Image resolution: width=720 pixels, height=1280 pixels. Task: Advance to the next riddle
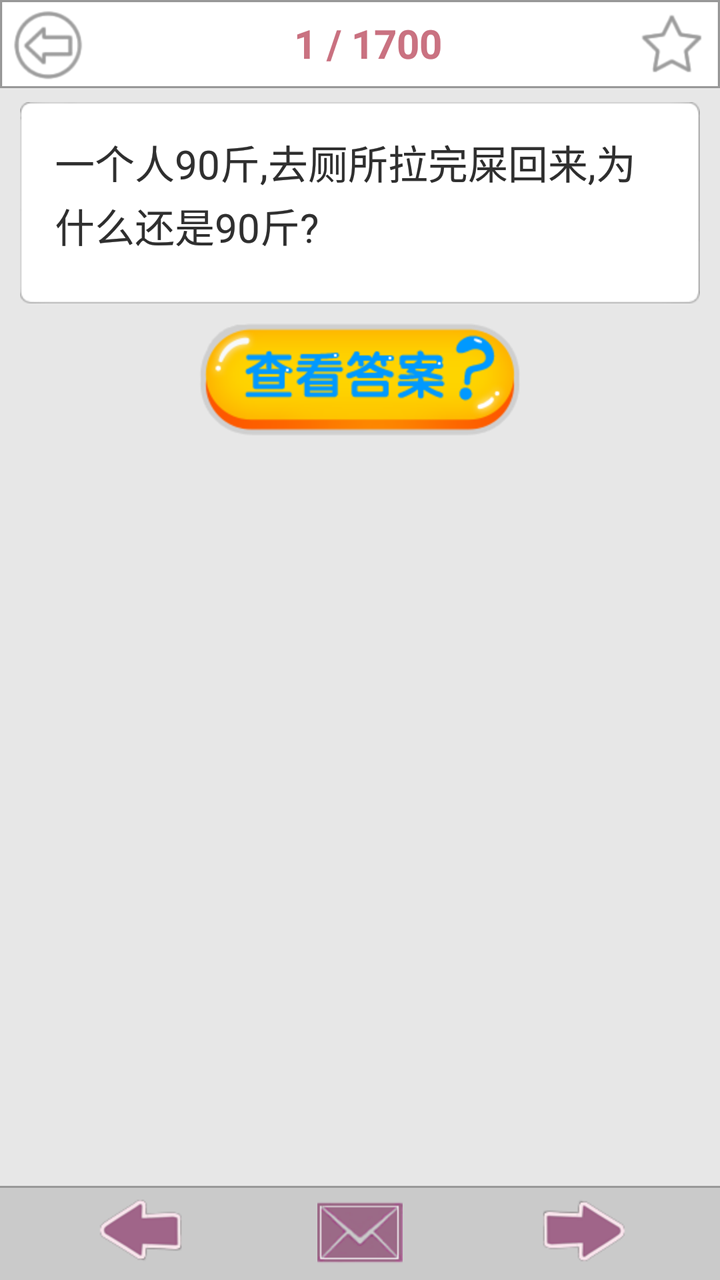point(583,1230)
